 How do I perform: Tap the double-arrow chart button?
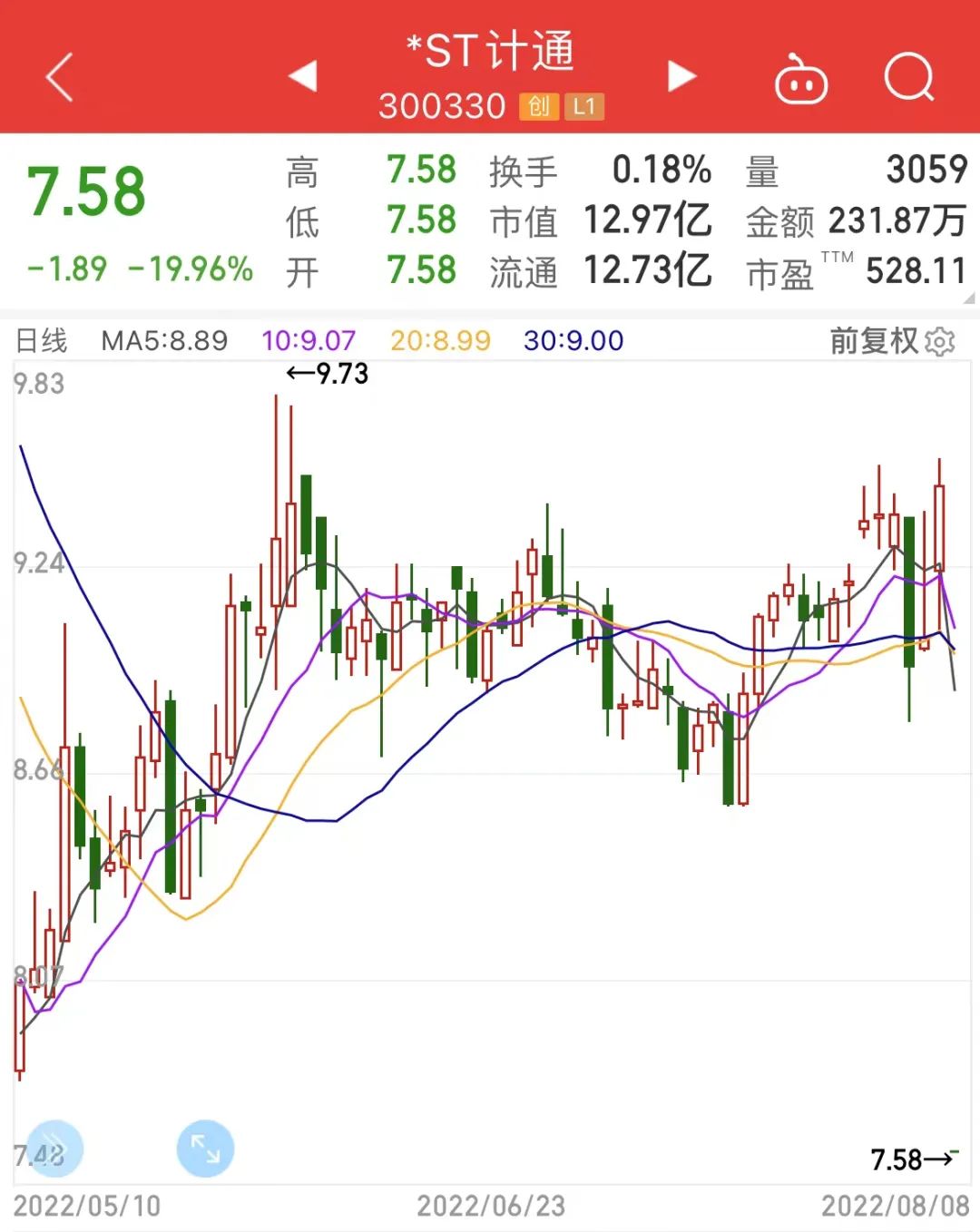tap(54, 1149)
